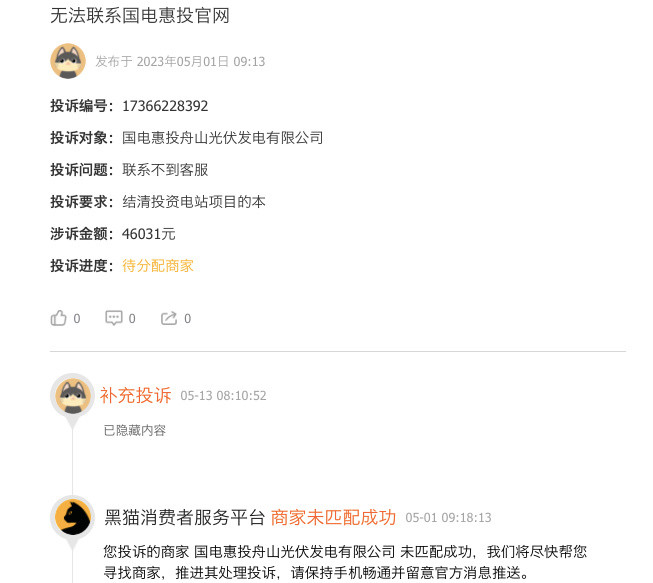The image size is (653, 583).
Task: Open the comments on this complaint
Action: coord(114,318)
